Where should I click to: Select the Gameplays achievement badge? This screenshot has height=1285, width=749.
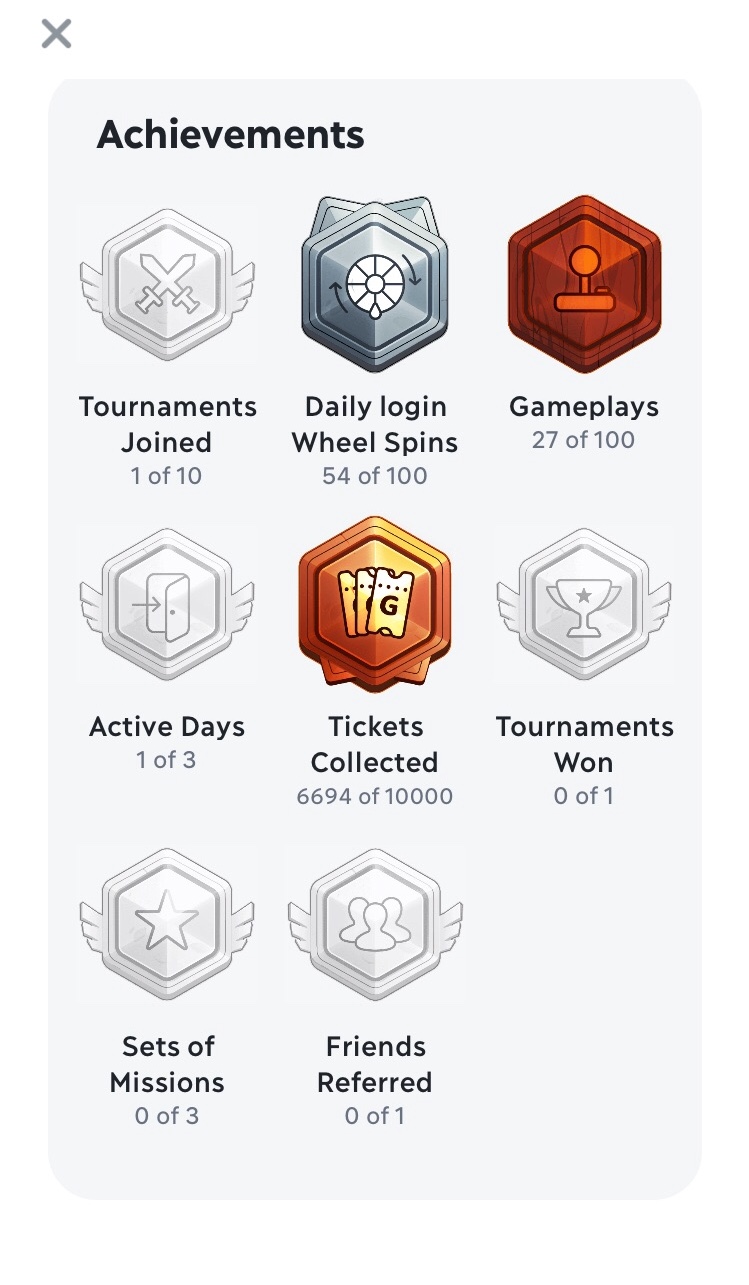click(584, 283)
